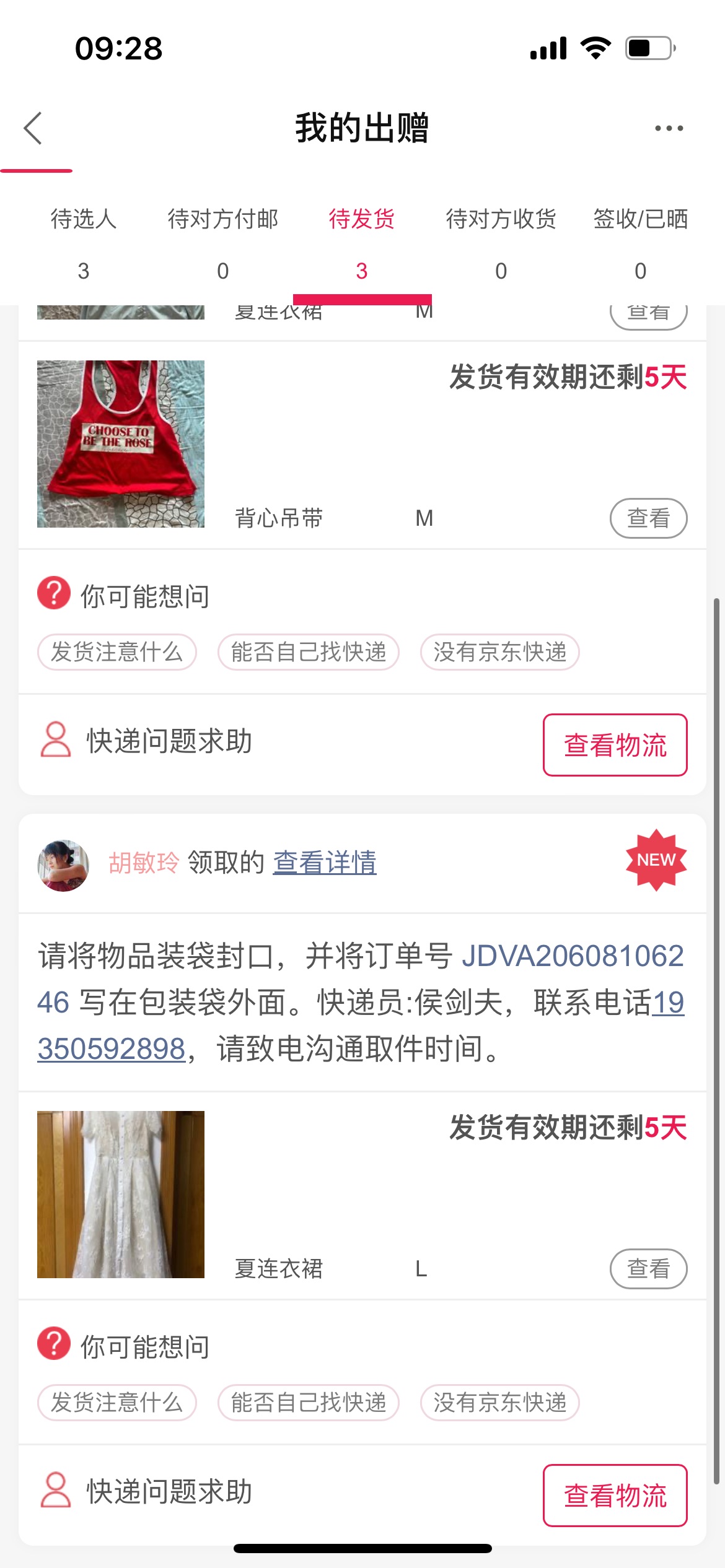
Task: Open 查看详情 link for 胡敏玲's order
Action: click(x=325, y=862)
